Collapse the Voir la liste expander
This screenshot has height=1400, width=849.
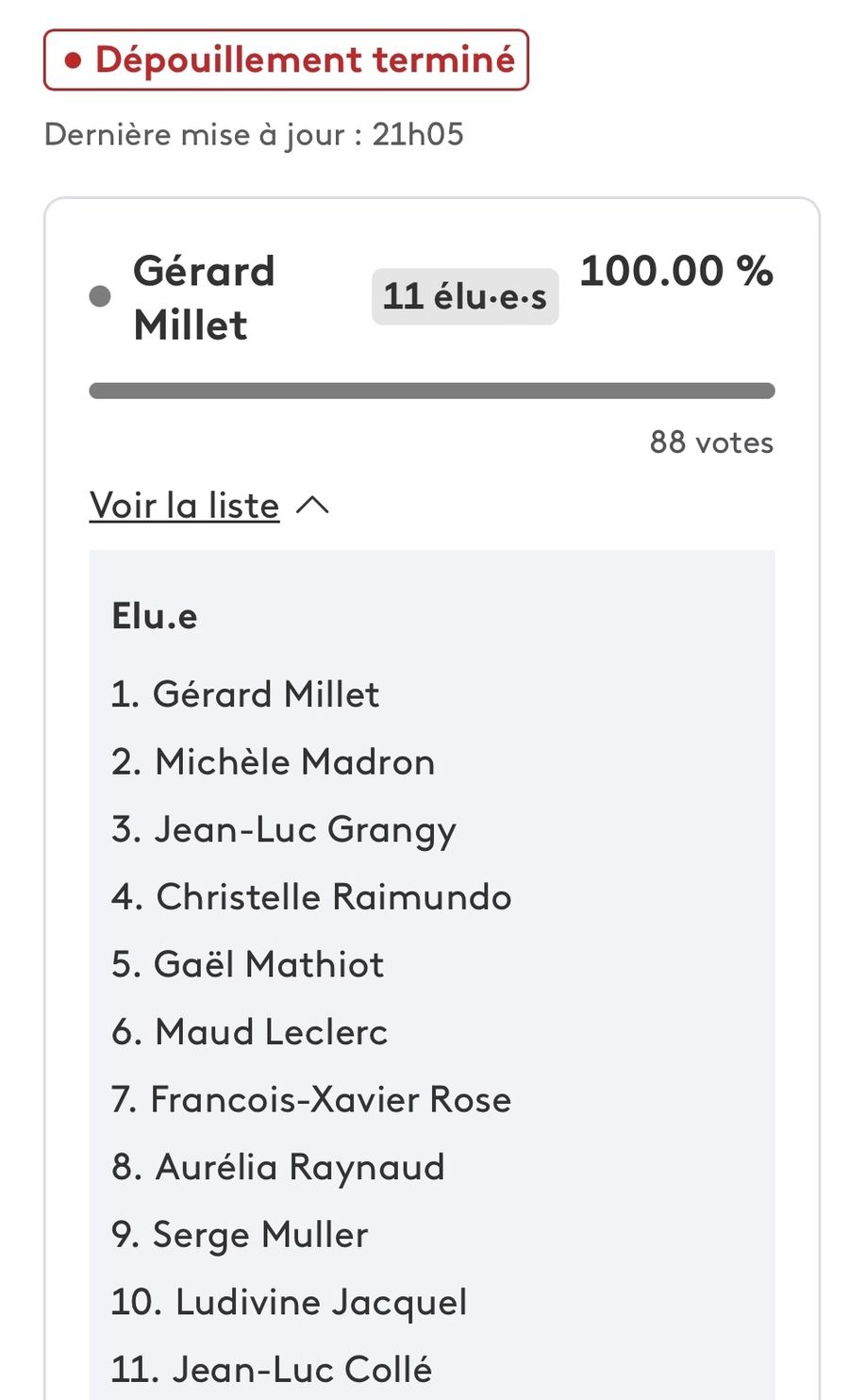pyautogui.click(x=208, y=506)
